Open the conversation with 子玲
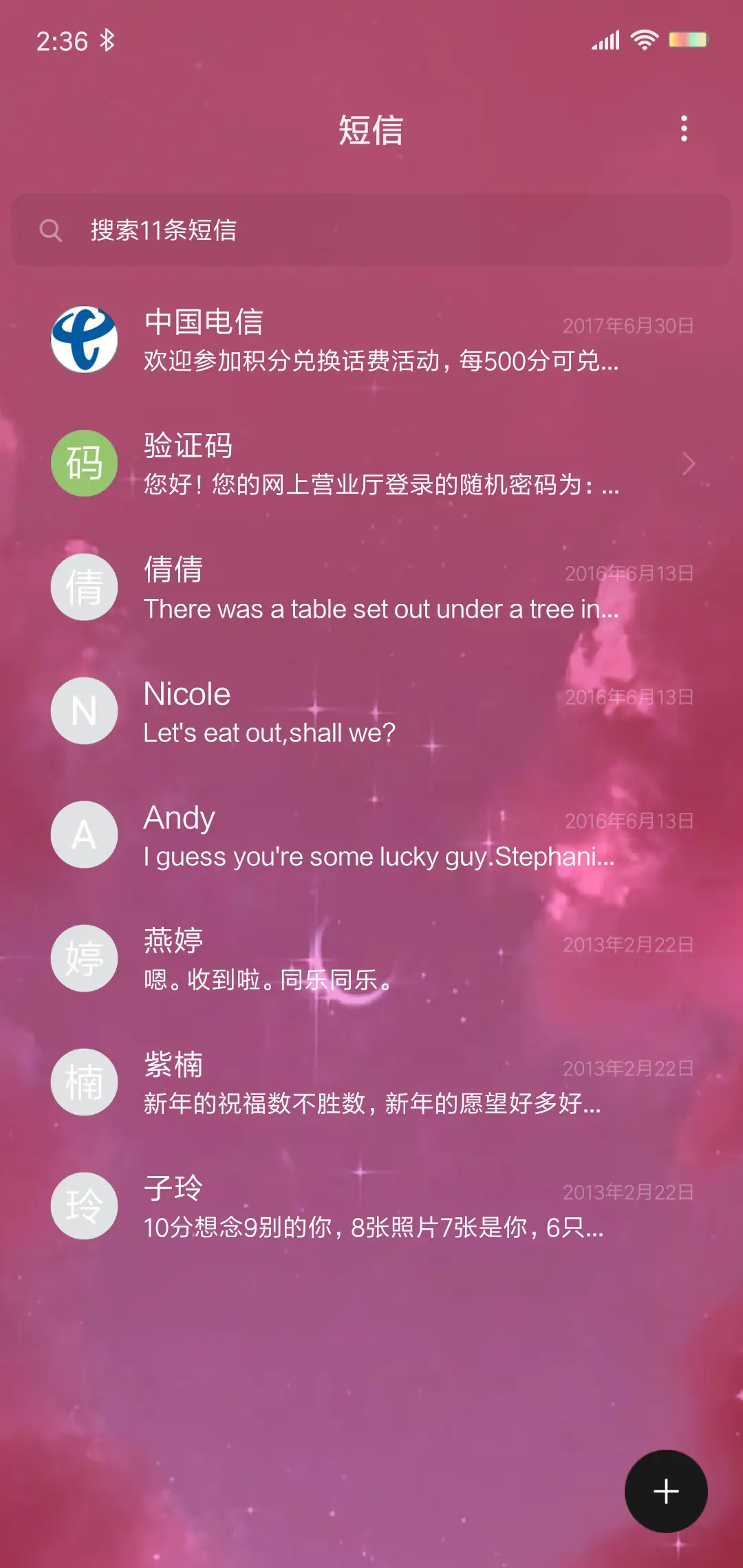The height and width of the screenshot is (1568, 743). (371, 1207)
